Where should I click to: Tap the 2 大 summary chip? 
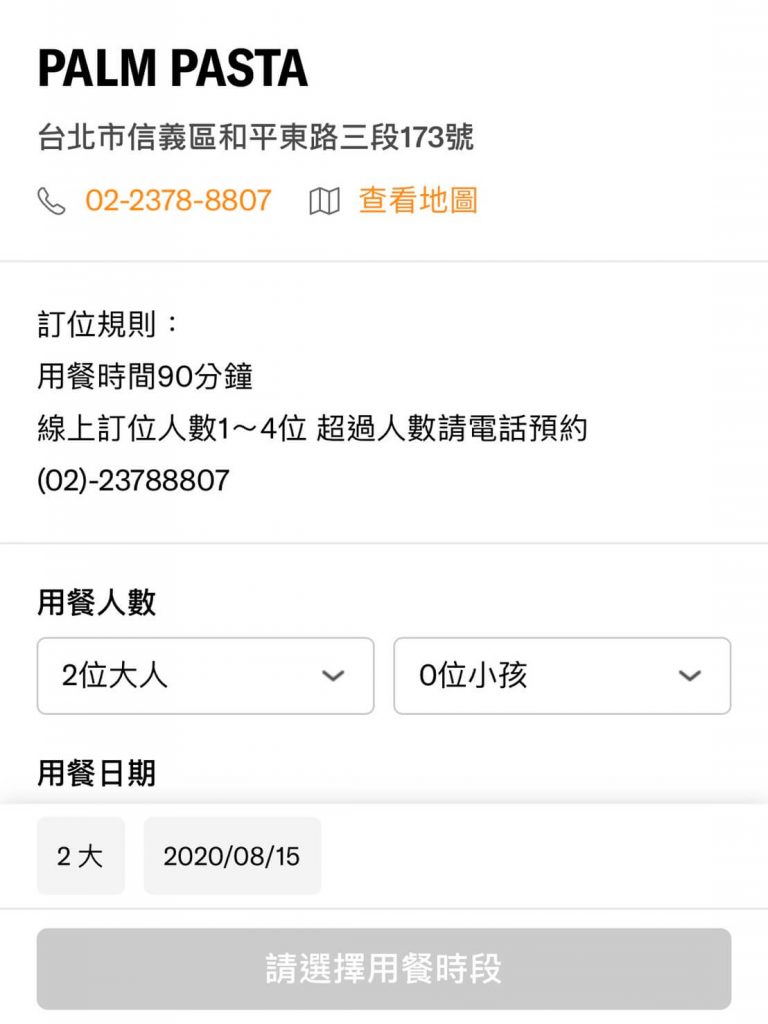(x=80, y=856)
